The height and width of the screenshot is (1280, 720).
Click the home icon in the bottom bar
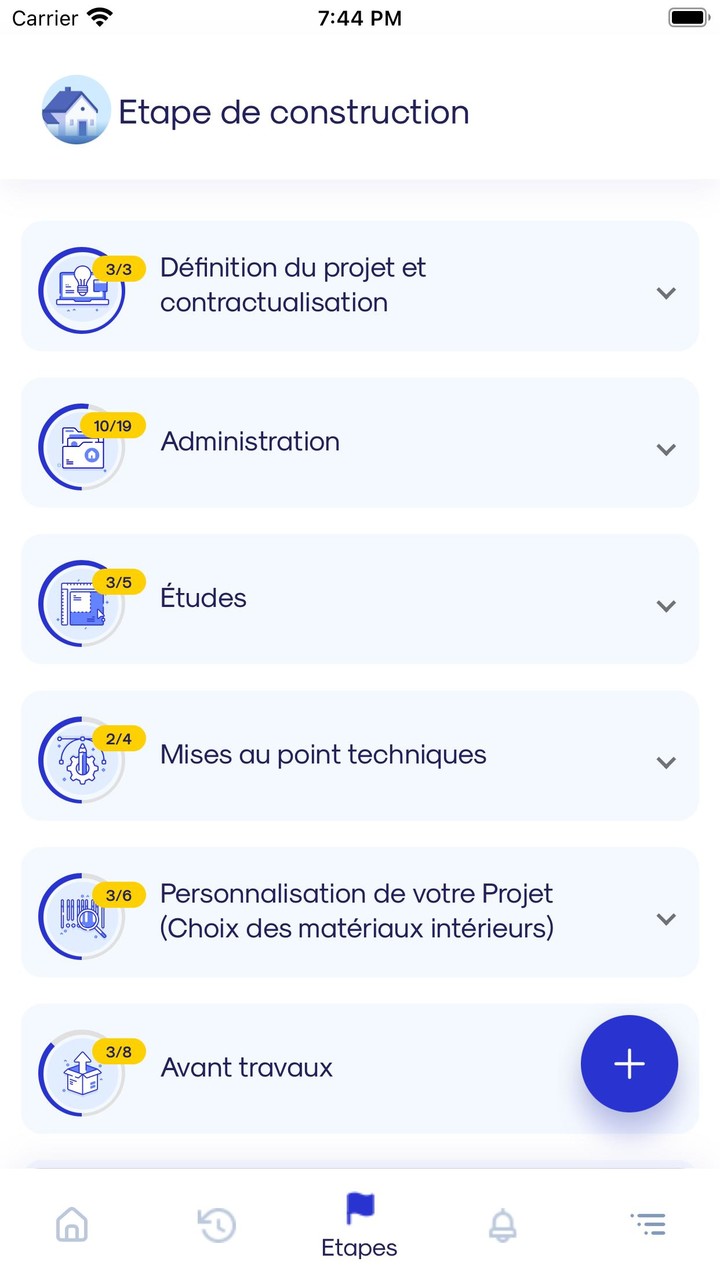(71, 1222)
